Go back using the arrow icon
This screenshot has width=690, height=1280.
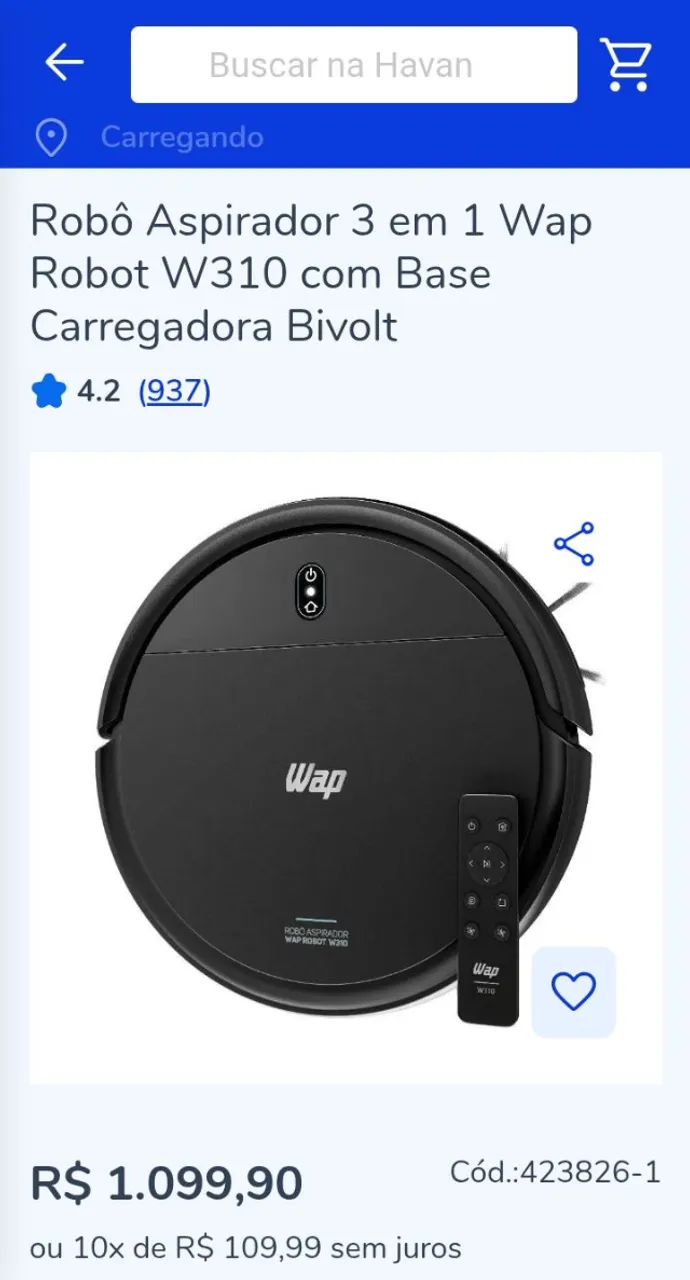[x=64, y=63]
